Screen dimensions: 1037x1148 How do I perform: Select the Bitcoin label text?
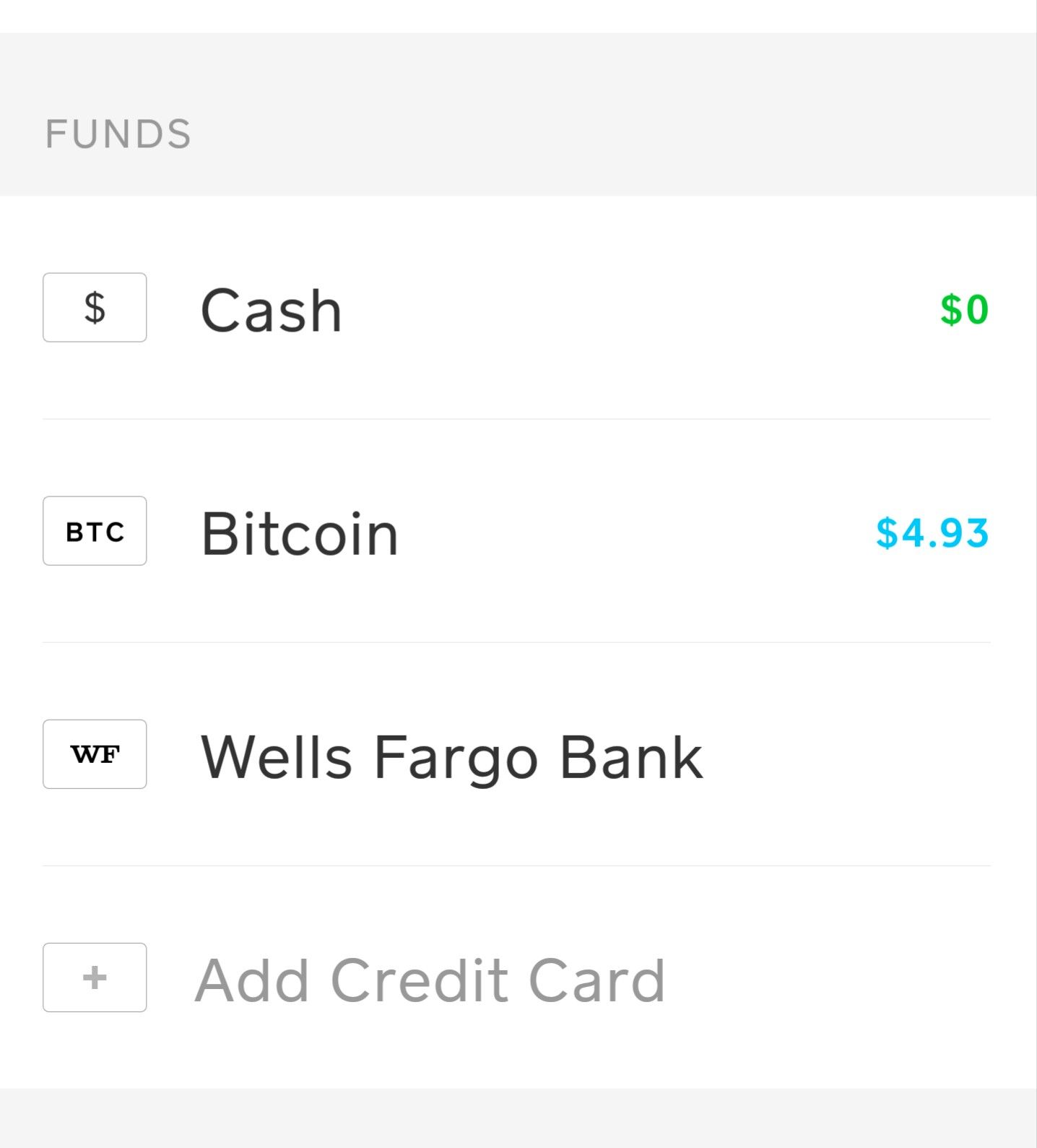(x=299, y=532)
